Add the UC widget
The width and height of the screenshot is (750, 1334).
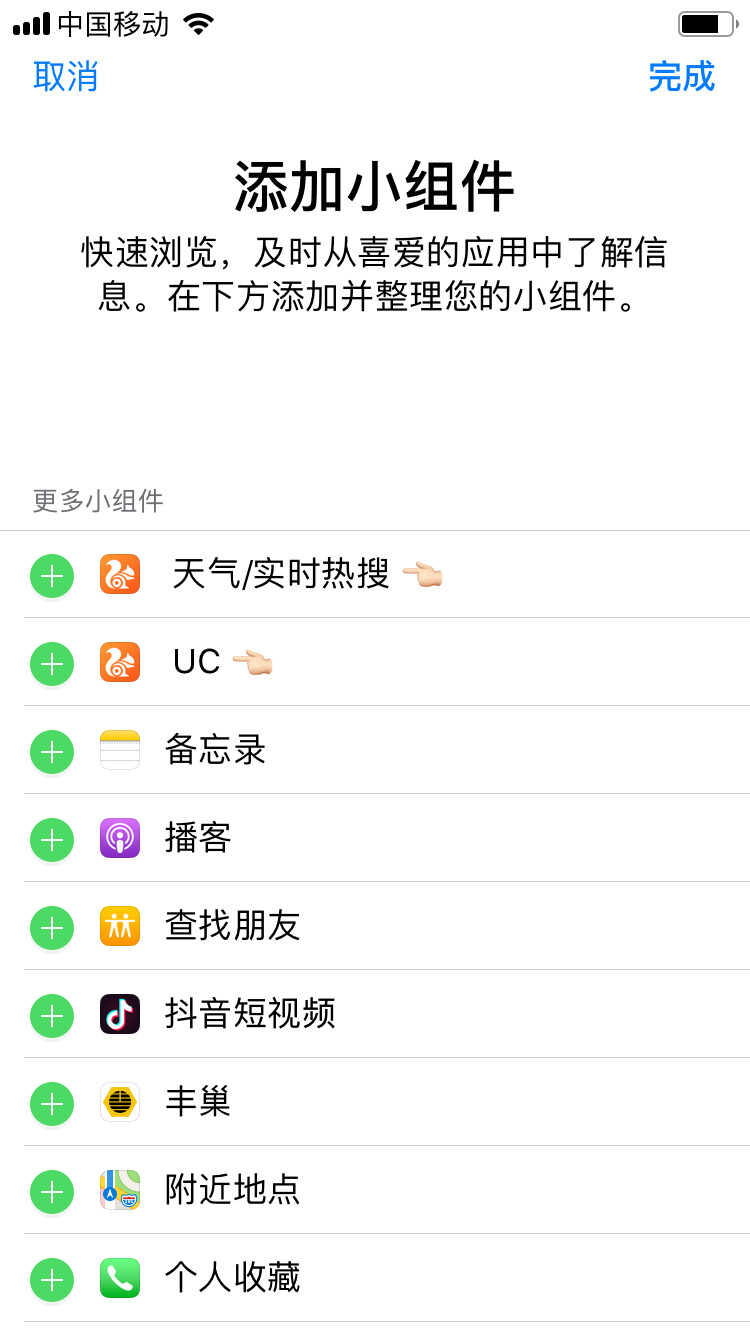[x=52, y=664]
